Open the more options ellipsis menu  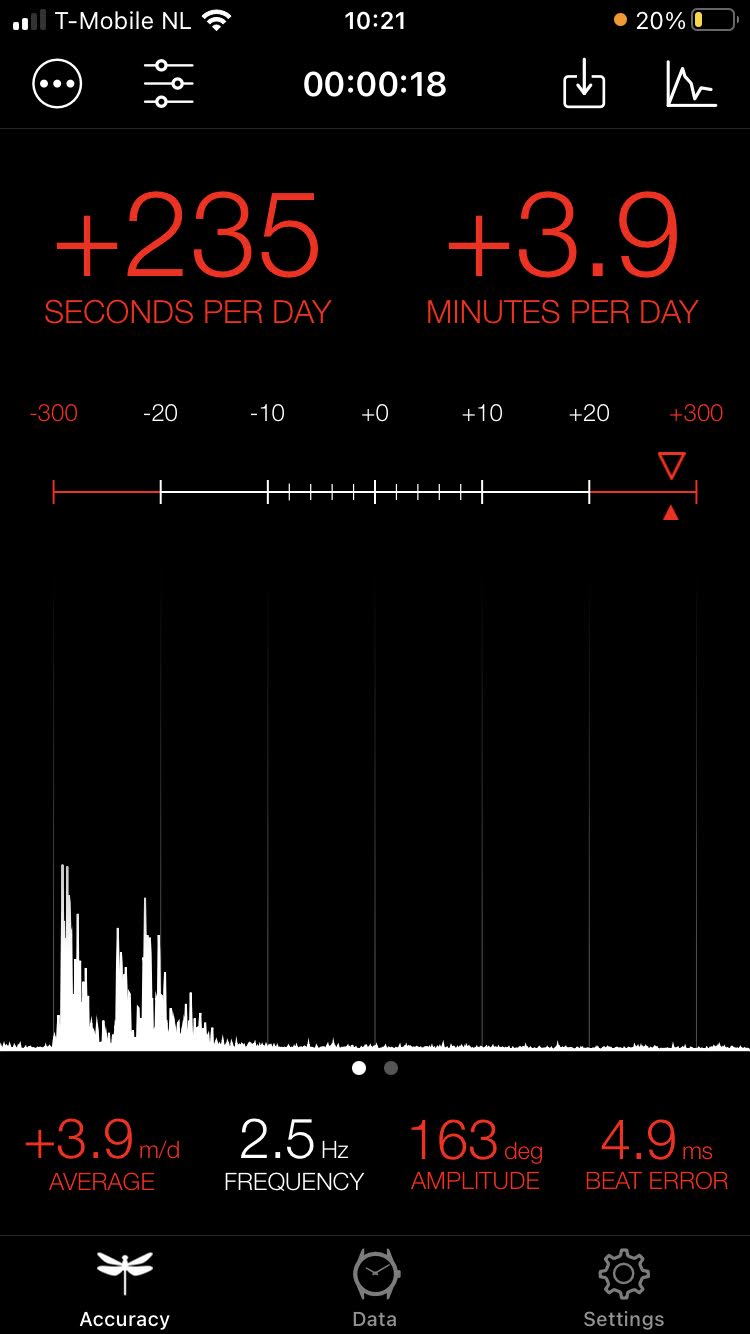click(57, 84)
